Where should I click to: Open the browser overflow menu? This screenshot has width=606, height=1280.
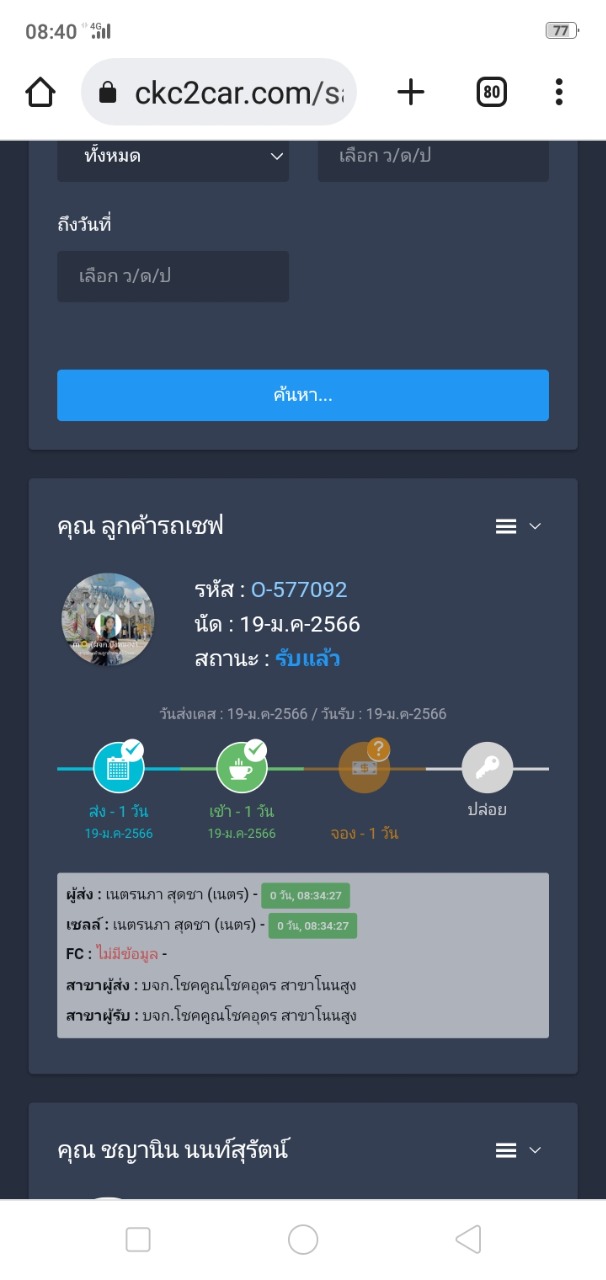coord(559,93)
